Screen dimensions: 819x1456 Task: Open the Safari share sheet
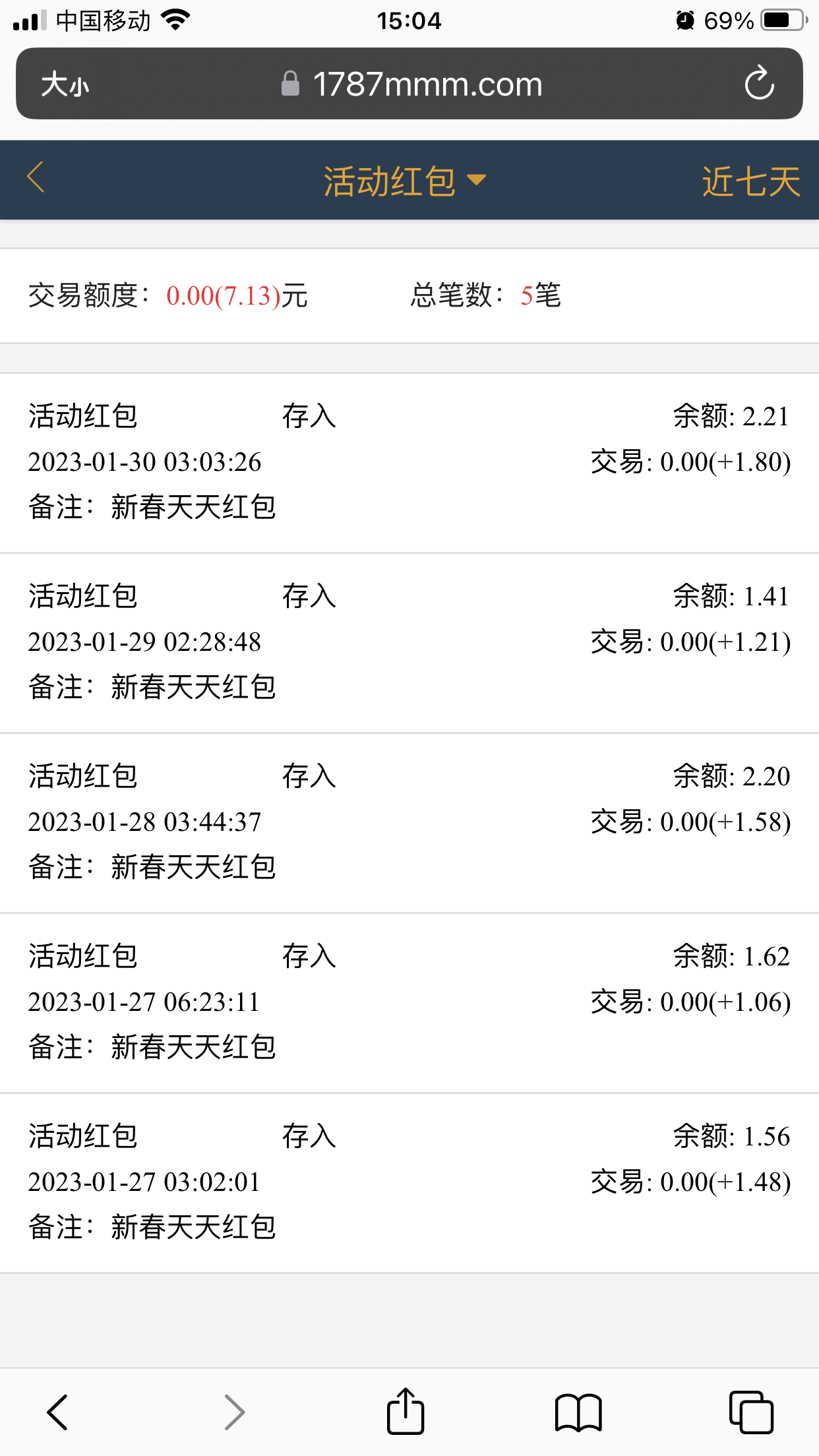[405, 1412]
